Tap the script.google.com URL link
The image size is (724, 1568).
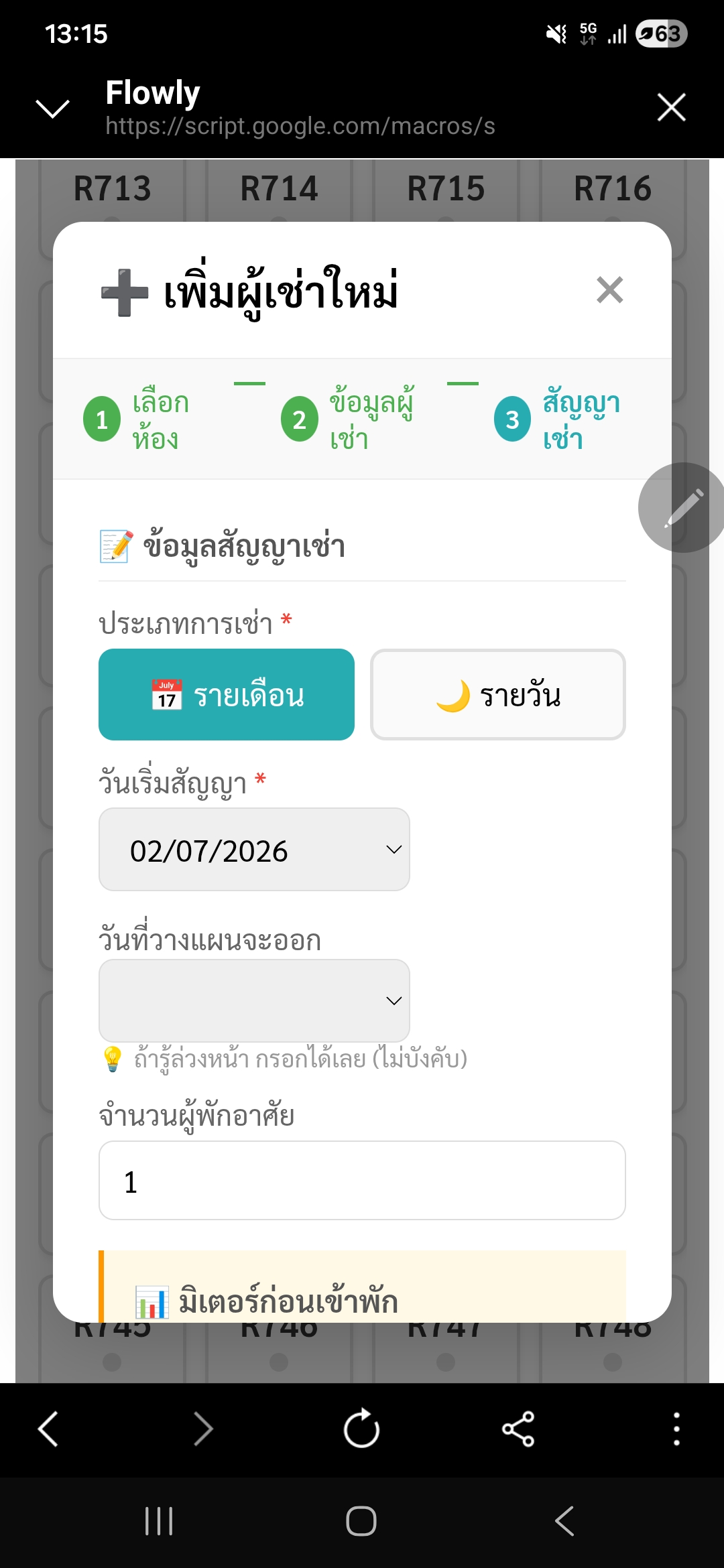[x=300, y=126]
